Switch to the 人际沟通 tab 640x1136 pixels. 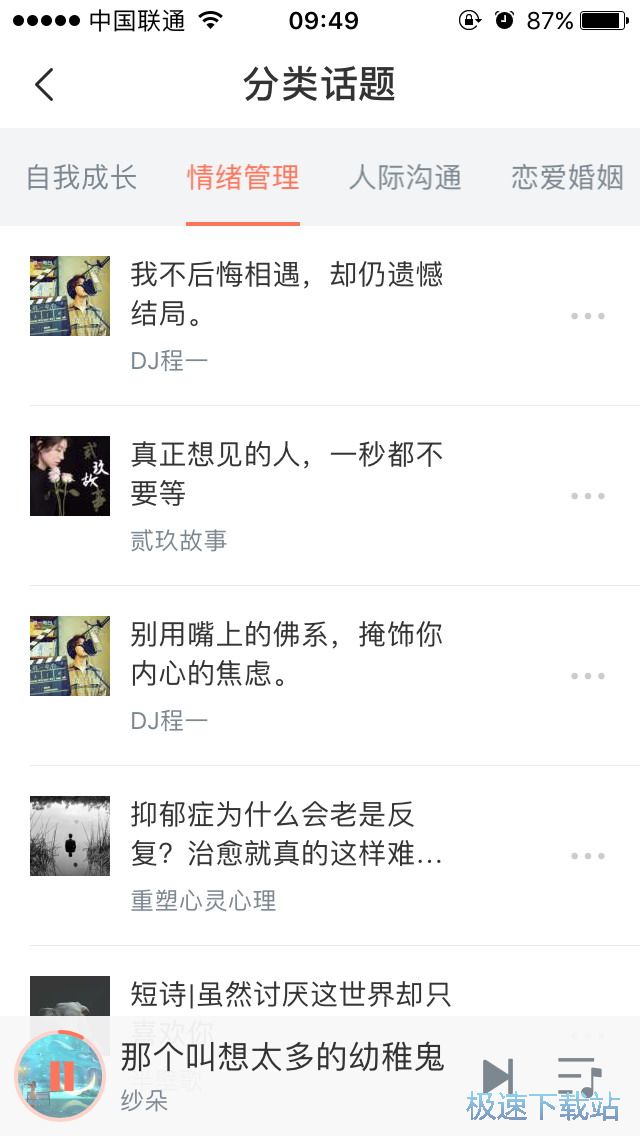tap(405, 178)
